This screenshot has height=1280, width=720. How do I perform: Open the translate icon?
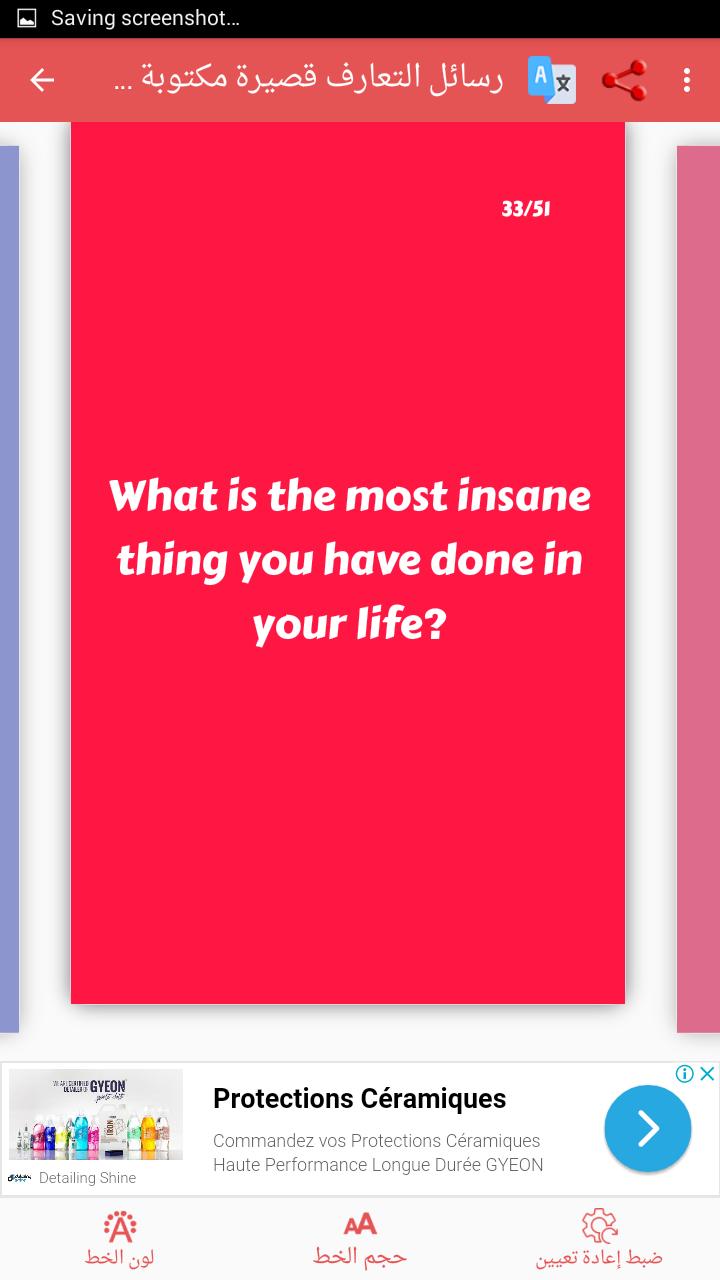pos(552,80)
